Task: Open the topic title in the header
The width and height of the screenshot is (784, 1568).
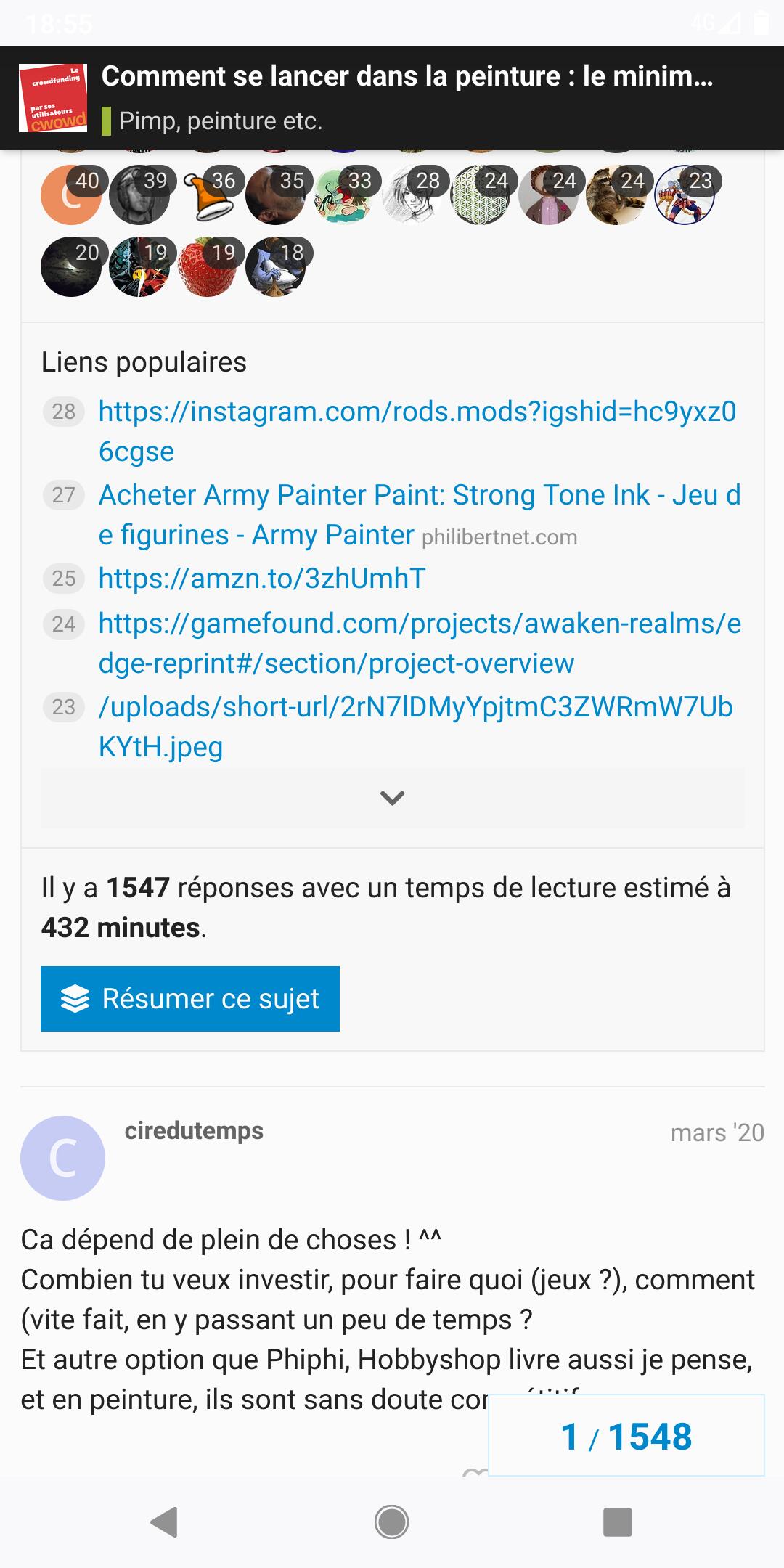Action: 407,76
